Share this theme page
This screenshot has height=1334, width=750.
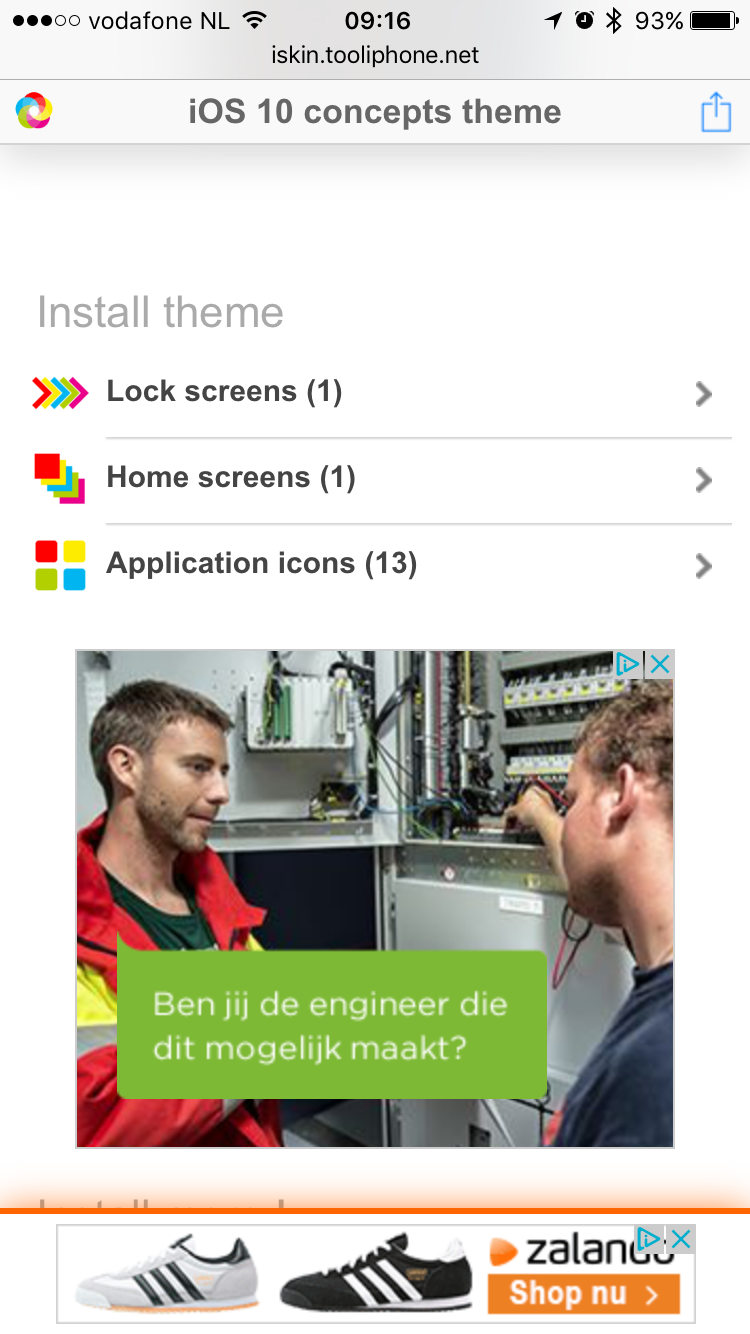(x=716, y=111)
